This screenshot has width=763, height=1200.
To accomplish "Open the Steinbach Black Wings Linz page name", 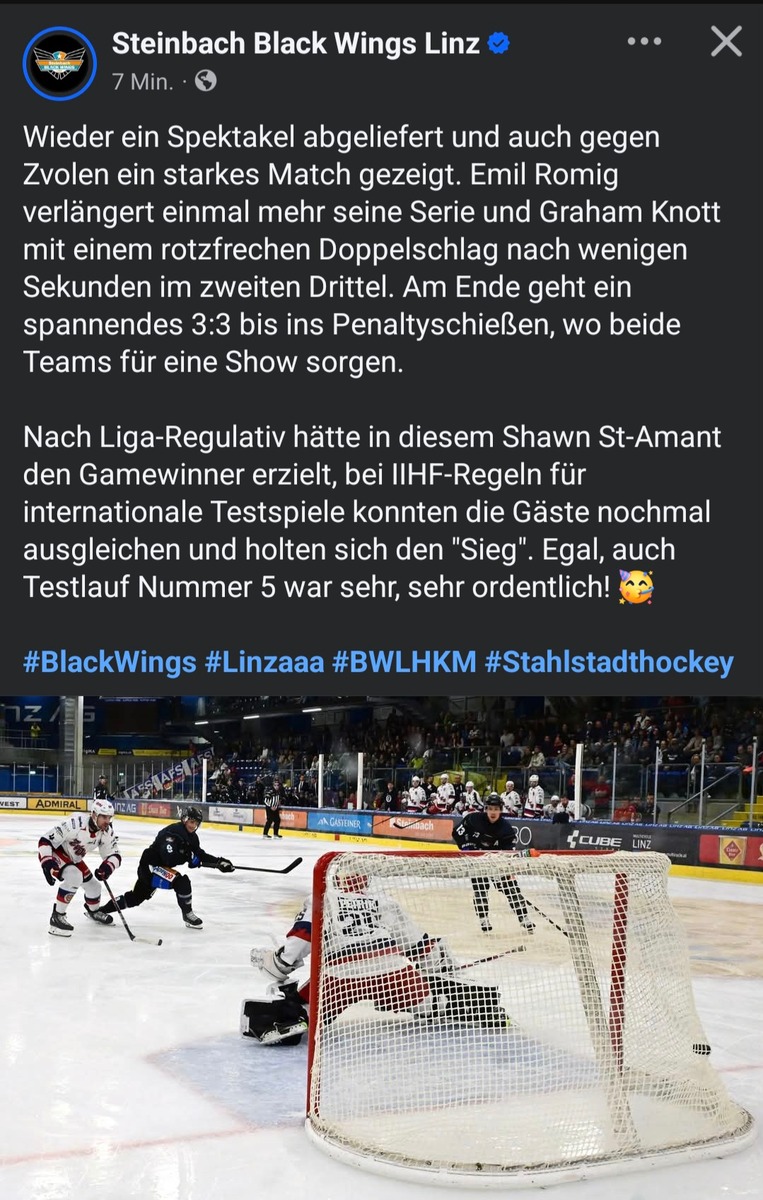I will 296,43.
